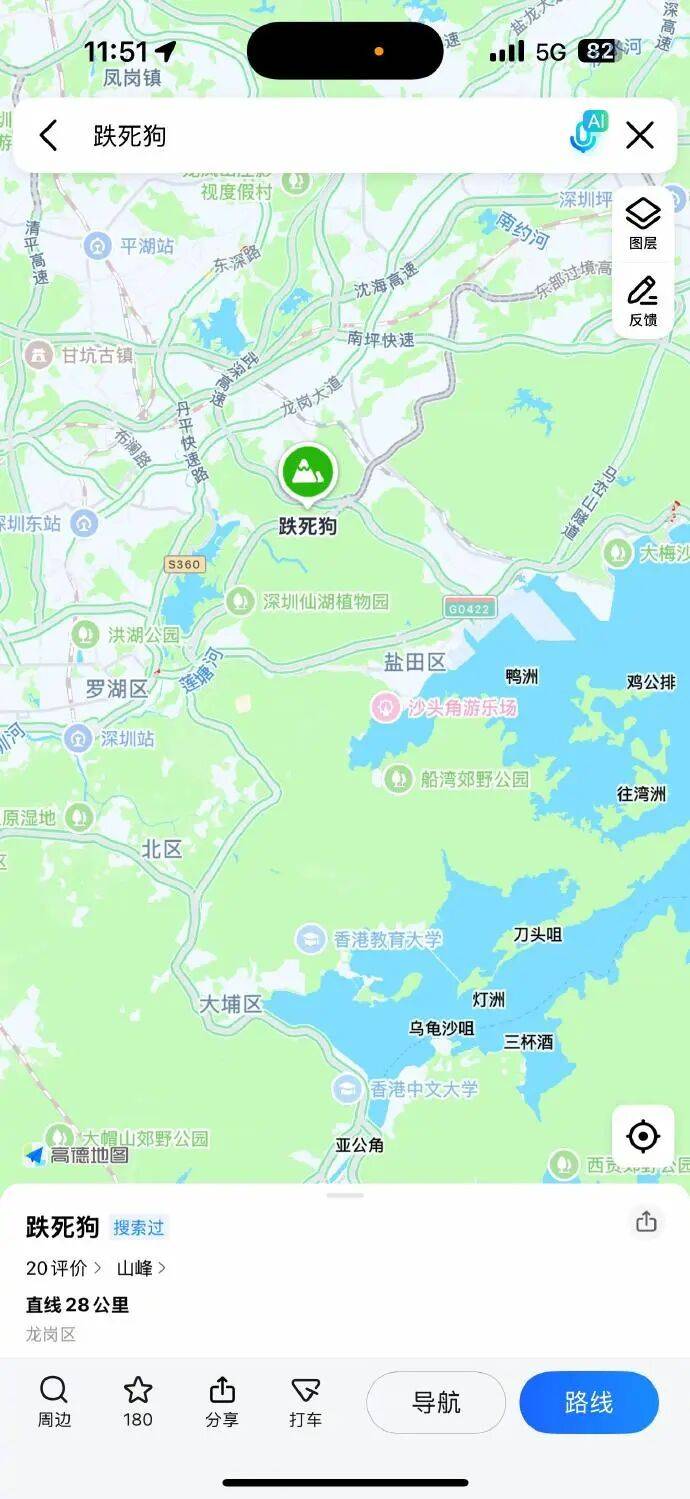
Task: Tap the search field showing 跌死狗
Action: (x=300, y=135)
